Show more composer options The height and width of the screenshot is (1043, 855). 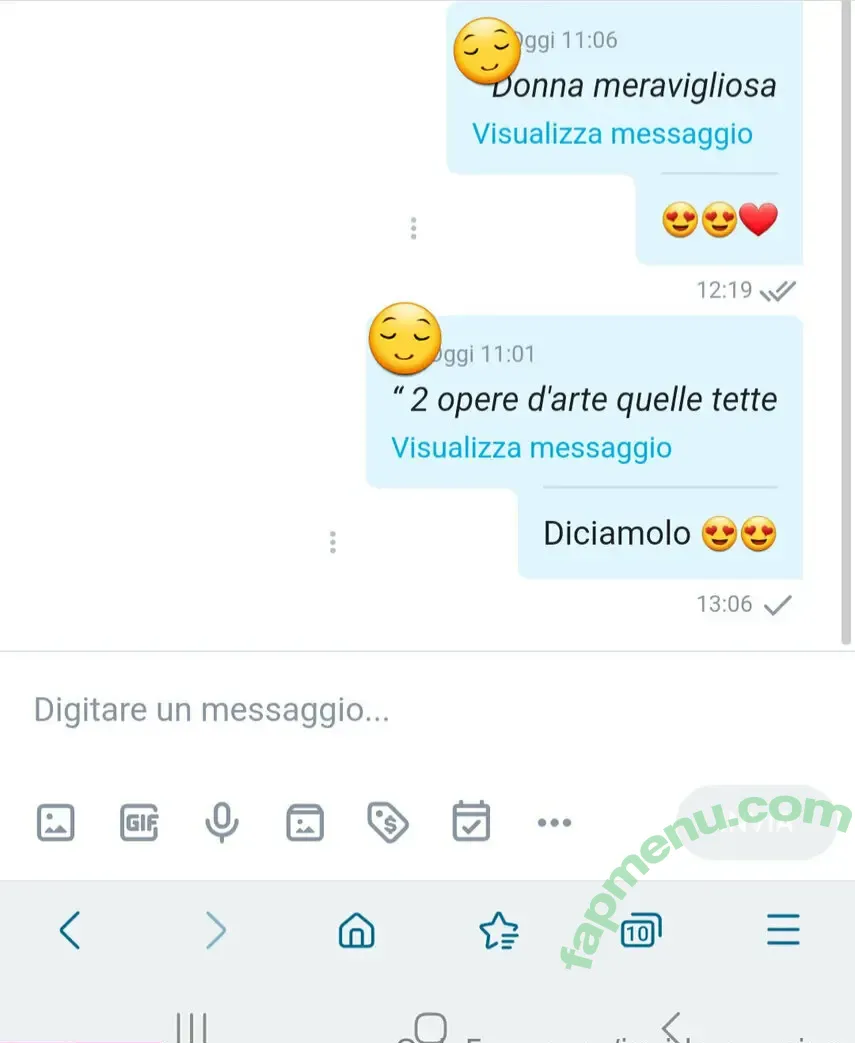[554, 823]
